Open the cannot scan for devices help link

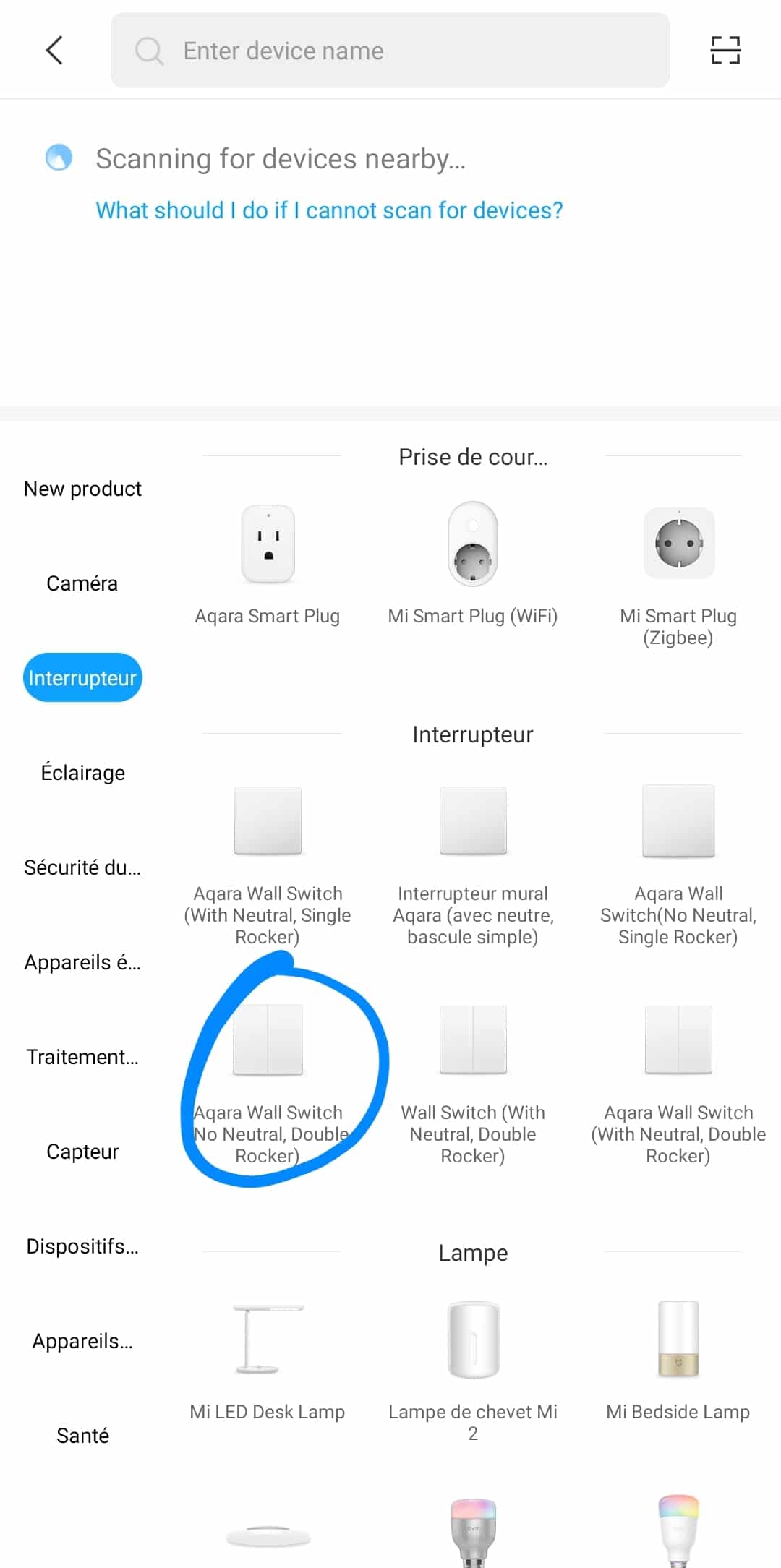pos(329,210)
